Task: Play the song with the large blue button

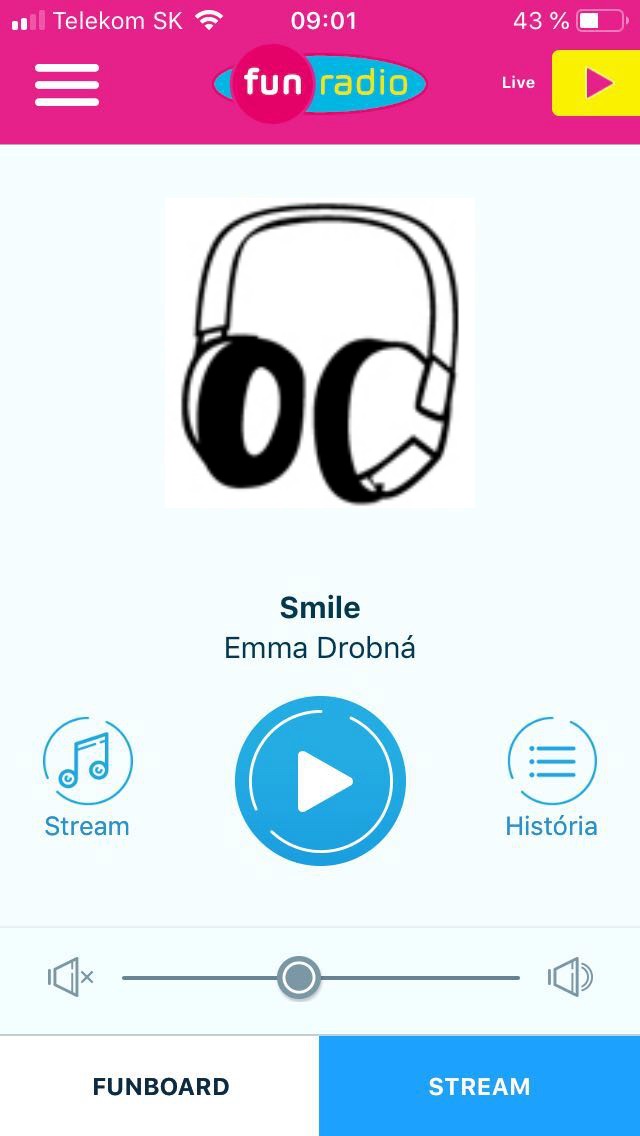Action: pyautogui.click(x=320, y=781)
